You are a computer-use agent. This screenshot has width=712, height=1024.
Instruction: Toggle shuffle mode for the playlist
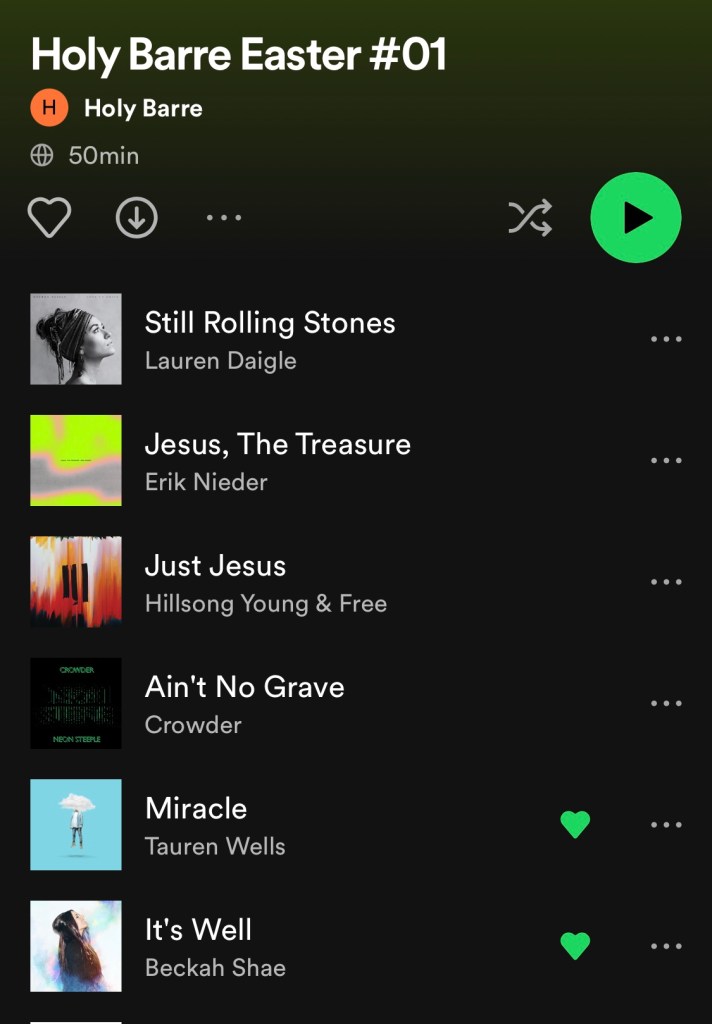coord(530,218)
